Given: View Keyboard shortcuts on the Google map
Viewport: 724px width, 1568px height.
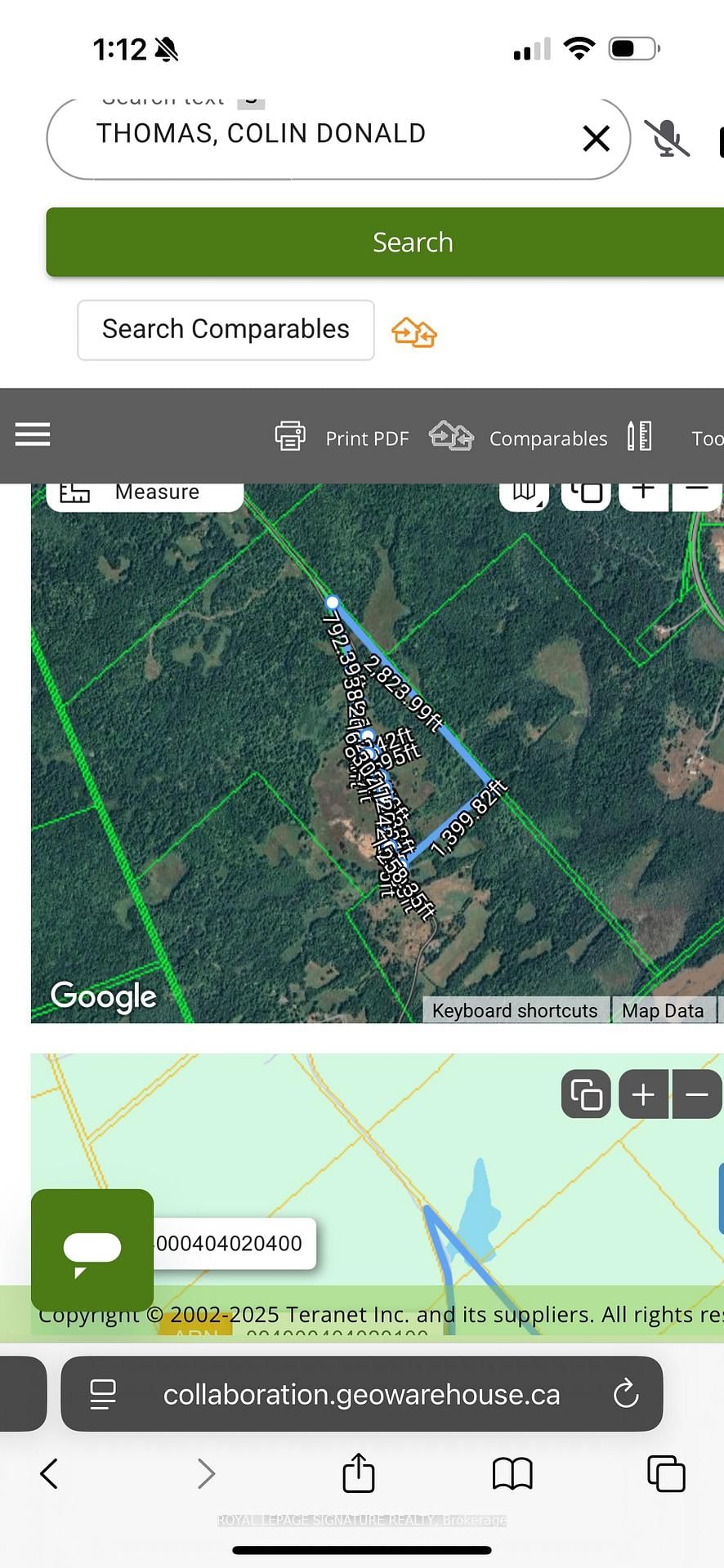Looking at the screenshot, I should (x=515, y=1011).
